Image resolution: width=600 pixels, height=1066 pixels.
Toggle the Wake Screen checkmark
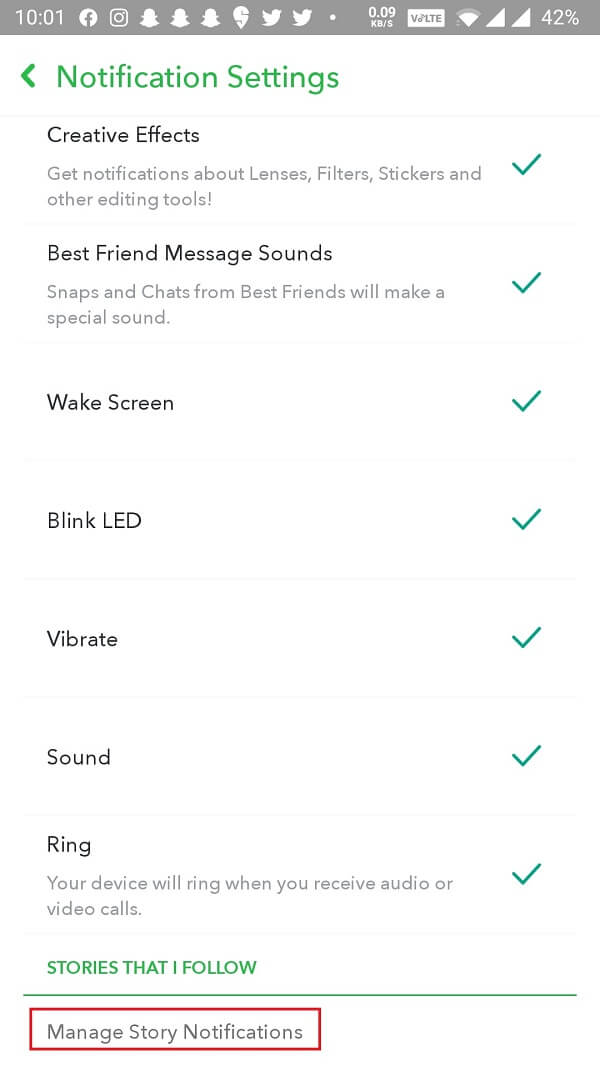[x=526, y=401]
